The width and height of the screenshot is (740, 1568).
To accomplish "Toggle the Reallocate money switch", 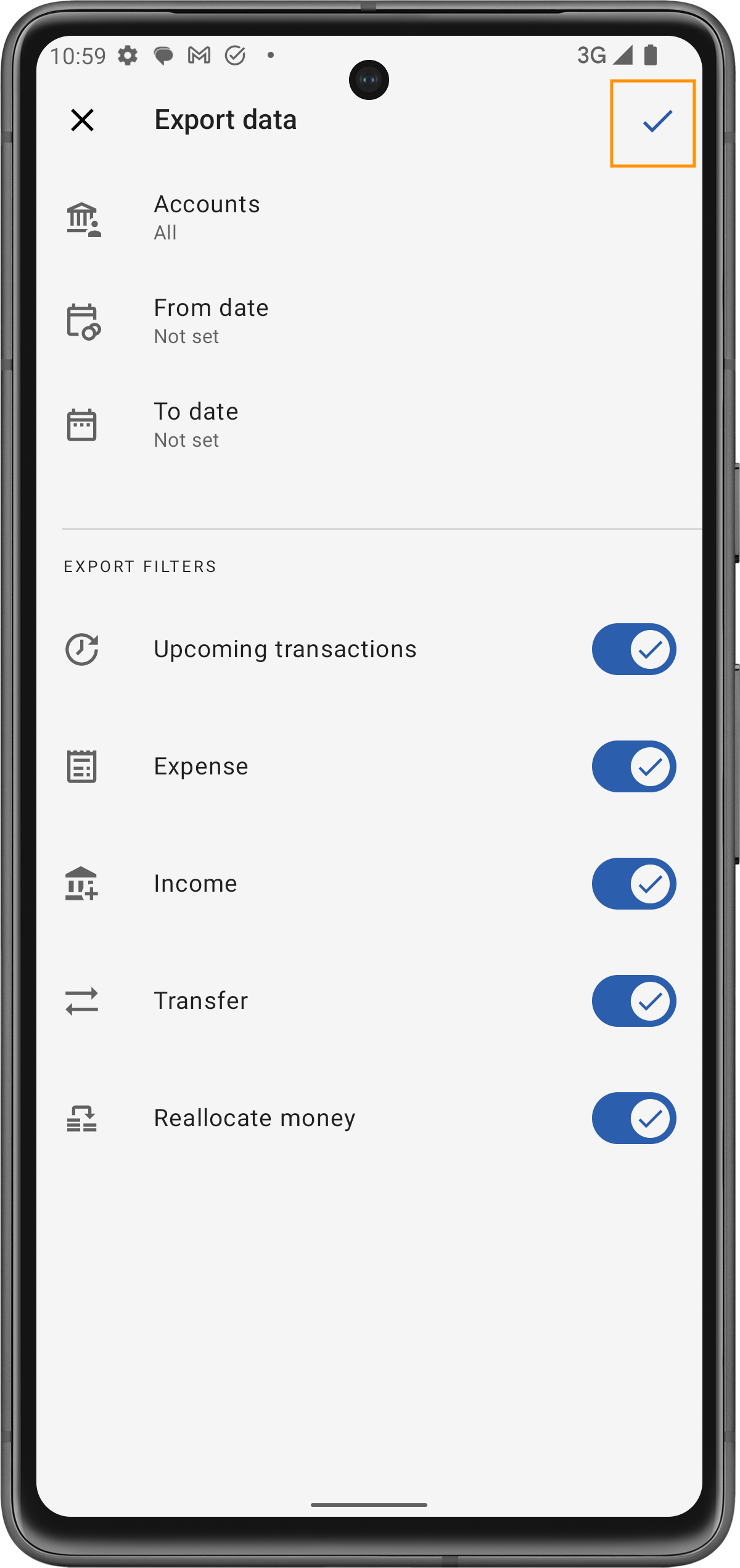I will point(633,1118).
